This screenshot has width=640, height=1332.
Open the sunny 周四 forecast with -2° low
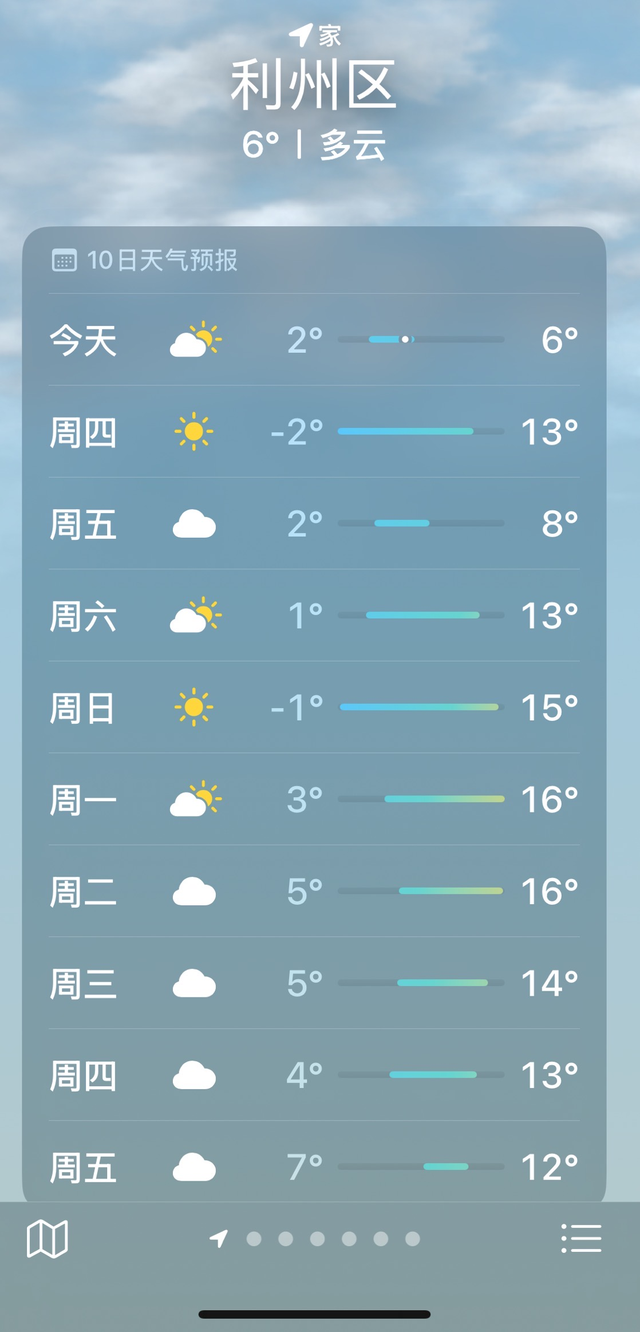[314, 432]
